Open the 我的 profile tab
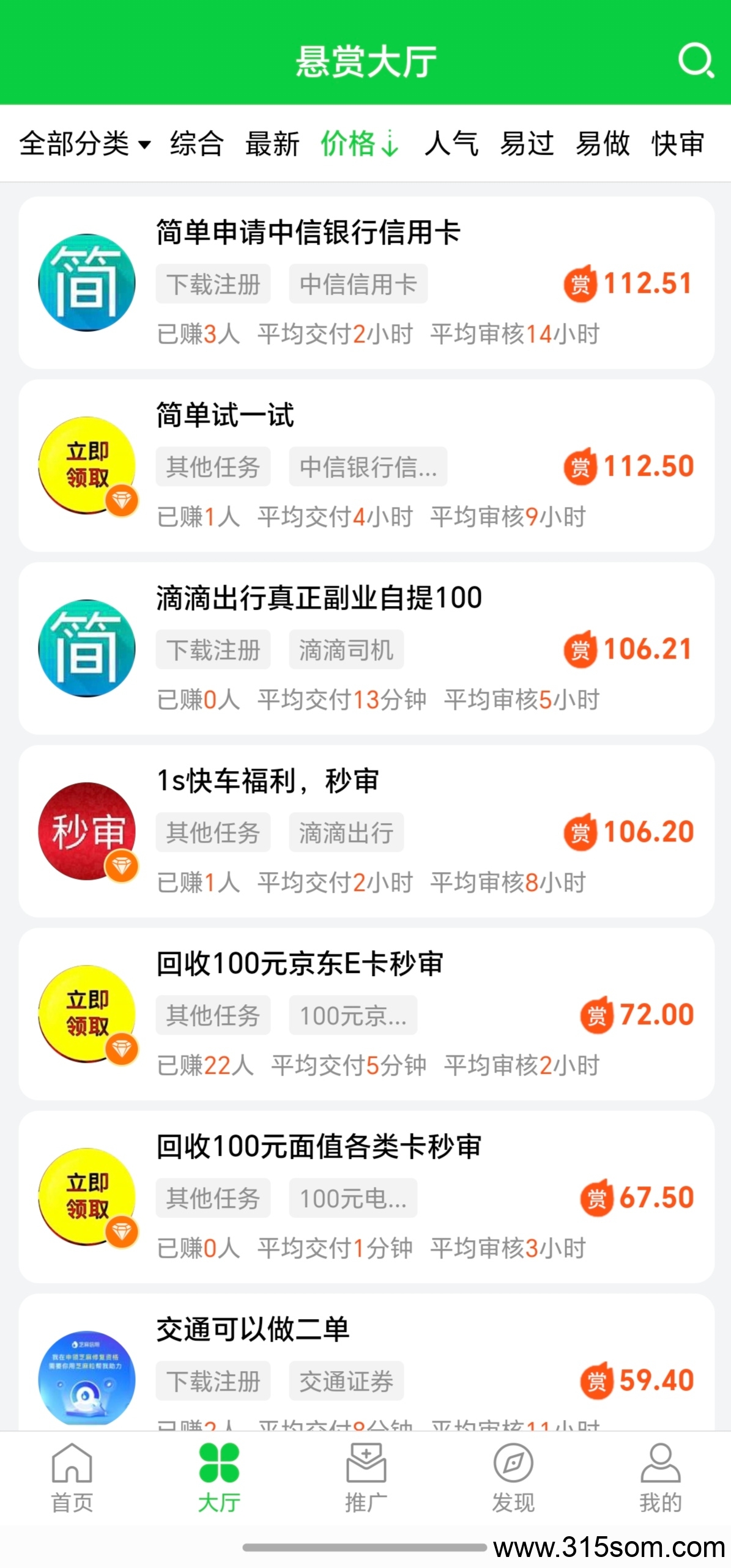The width and height of the screenshot is (731, 1568). tap(660, 1476)
